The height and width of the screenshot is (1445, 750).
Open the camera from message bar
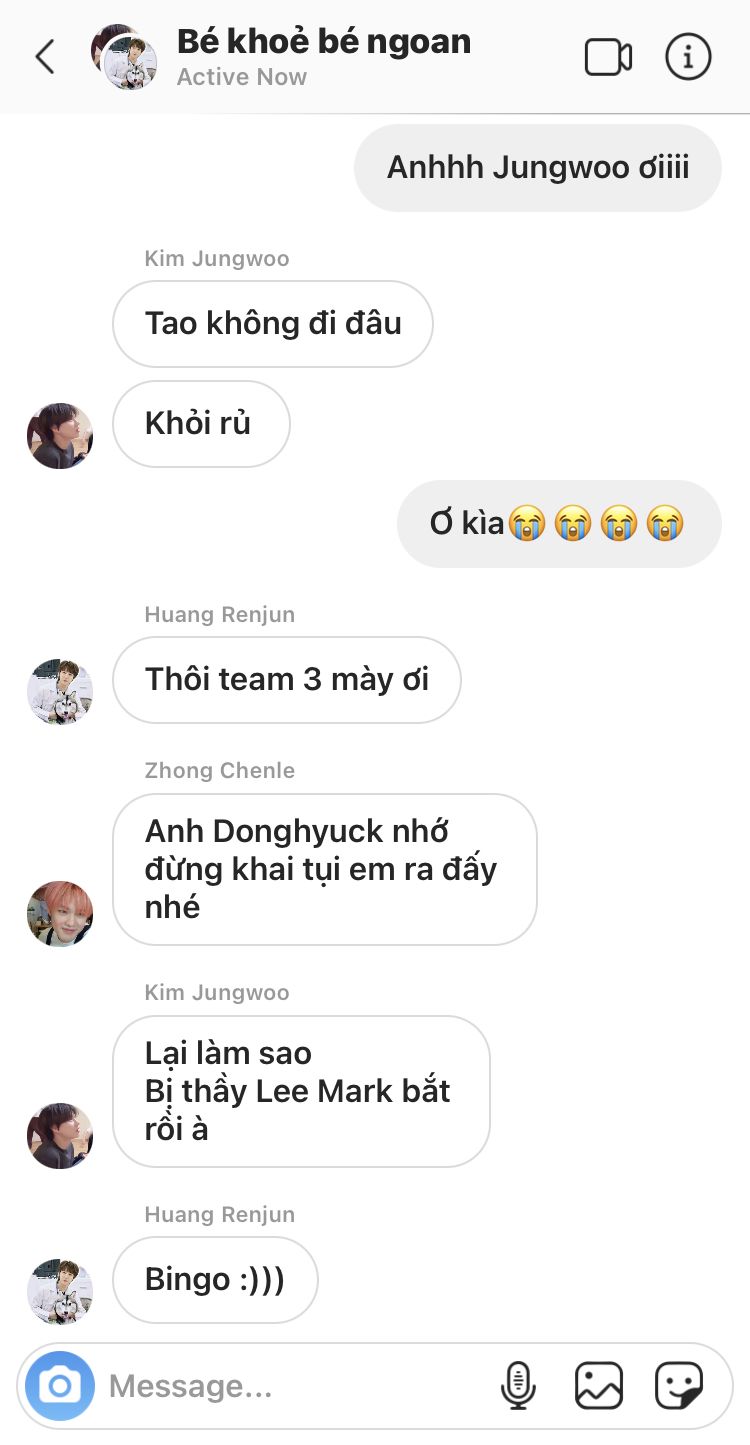(60, 1386)
